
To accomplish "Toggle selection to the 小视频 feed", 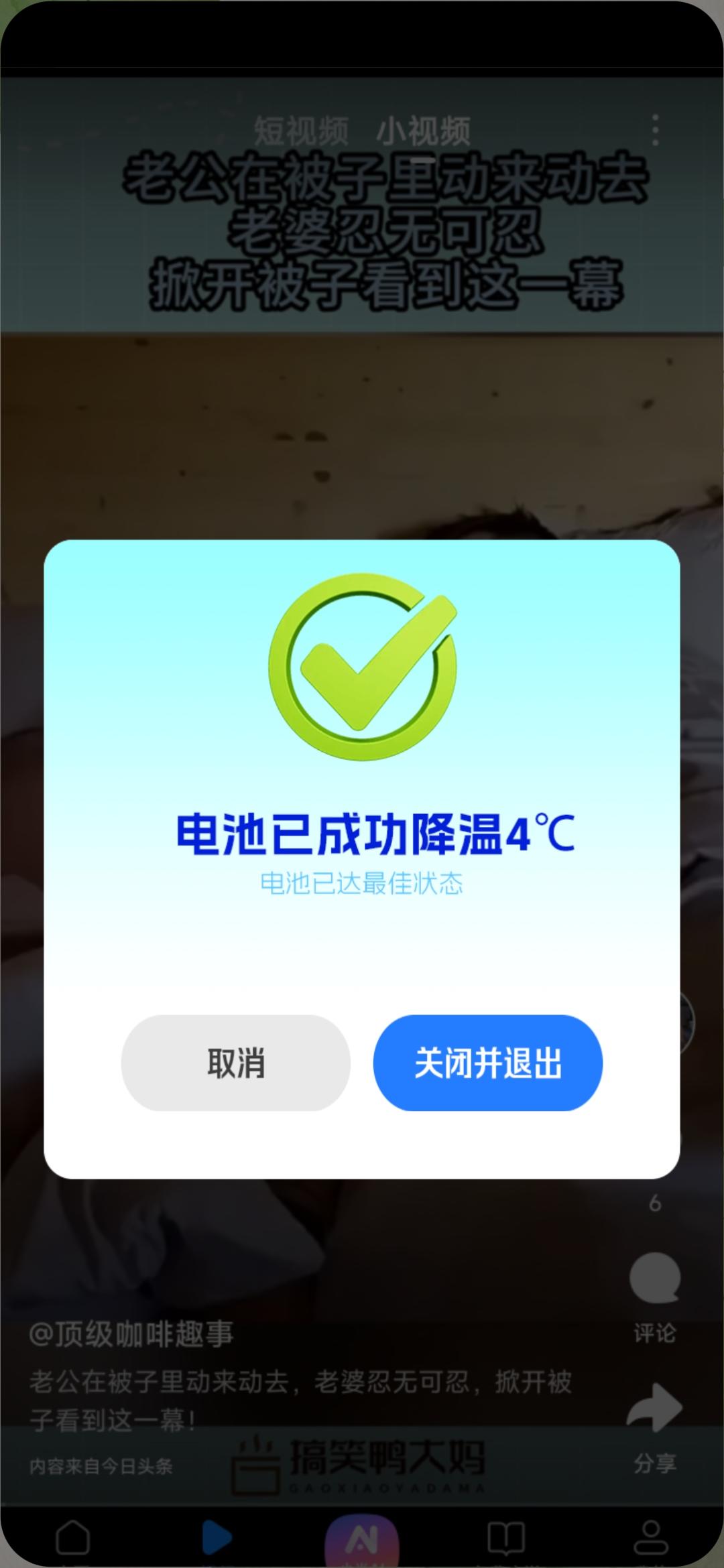I will point(426,131).
